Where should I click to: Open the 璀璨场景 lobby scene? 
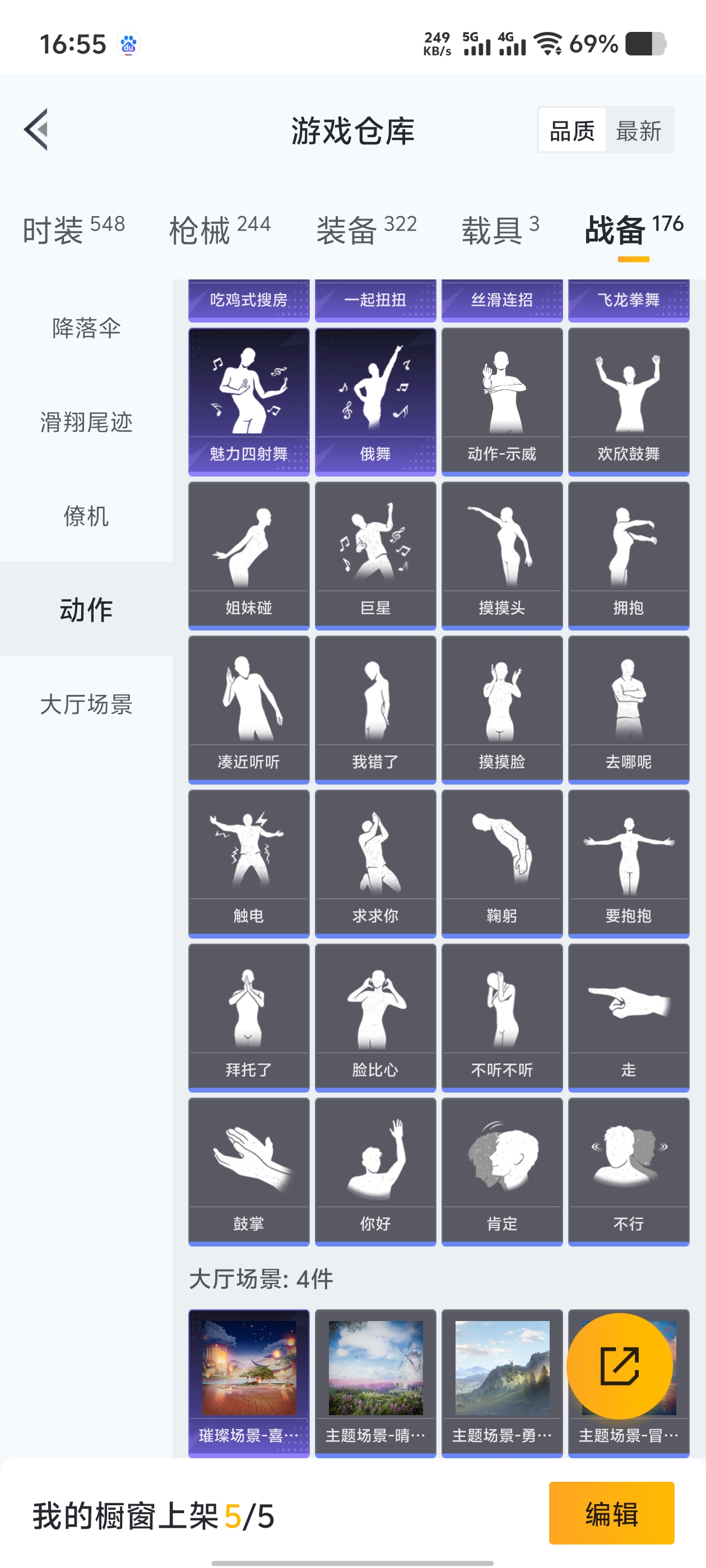[x=249, y=1382]
